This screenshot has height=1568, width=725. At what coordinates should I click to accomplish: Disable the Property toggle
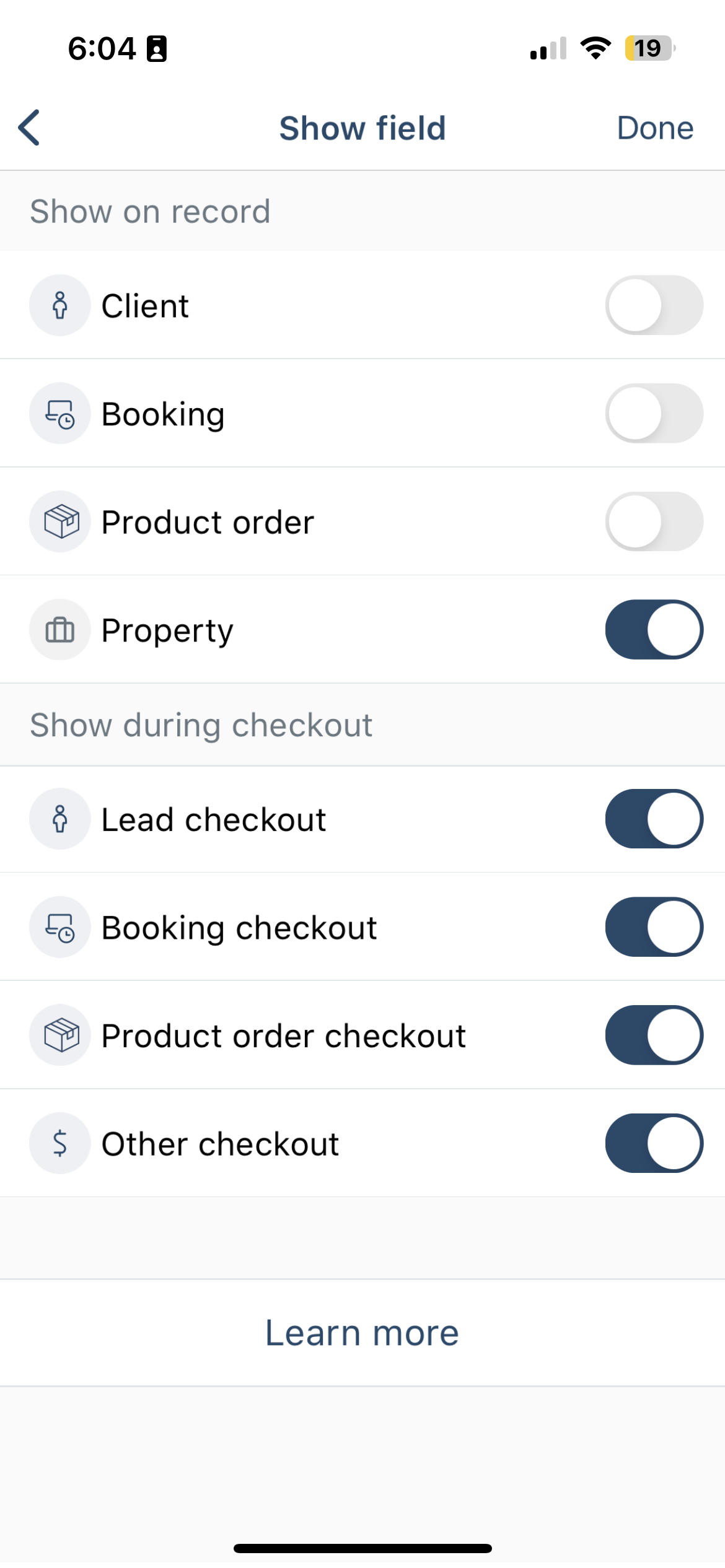(654, 629)
